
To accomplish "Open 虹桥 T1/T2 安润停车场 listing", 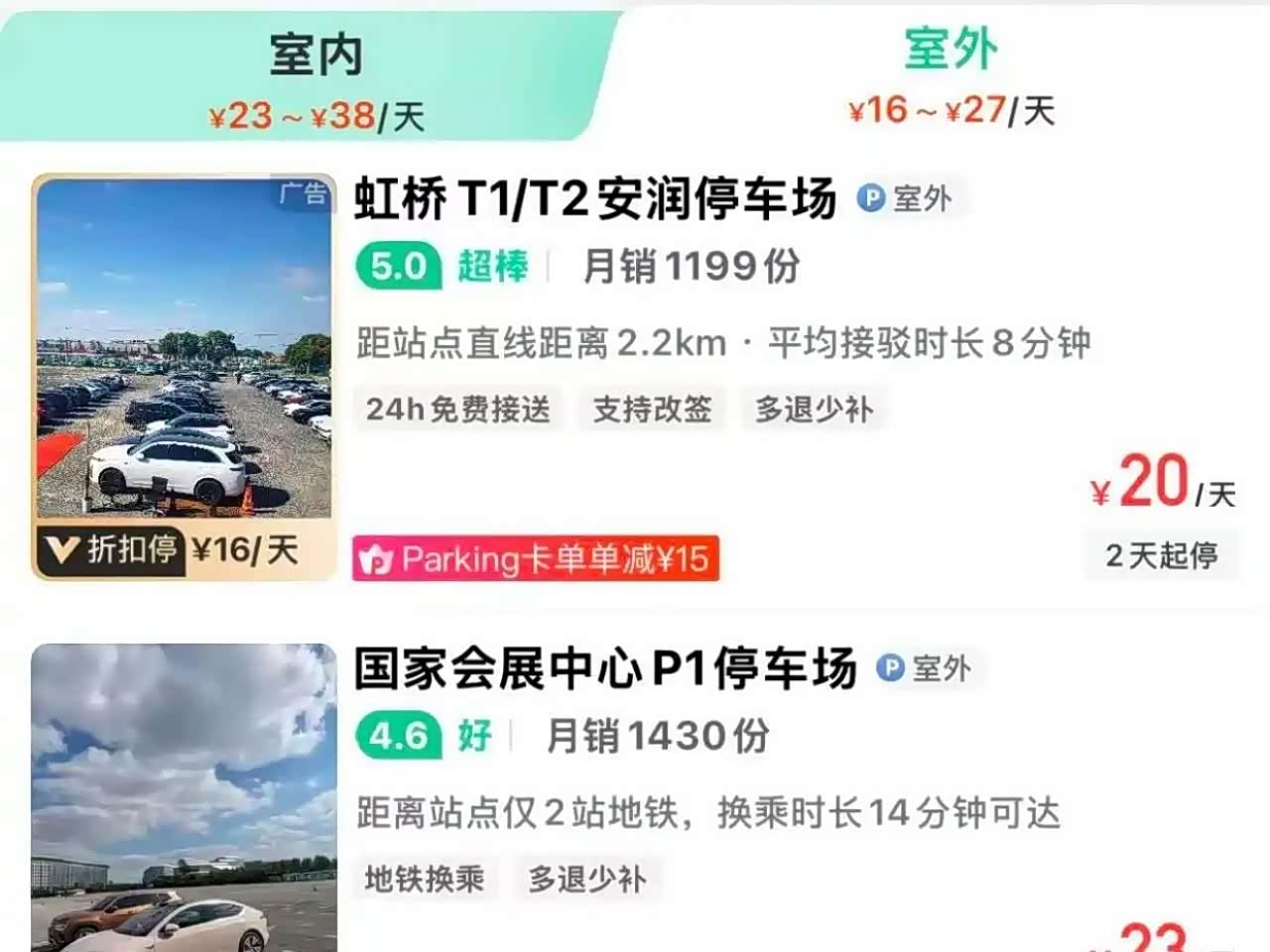I will point(595,199).
